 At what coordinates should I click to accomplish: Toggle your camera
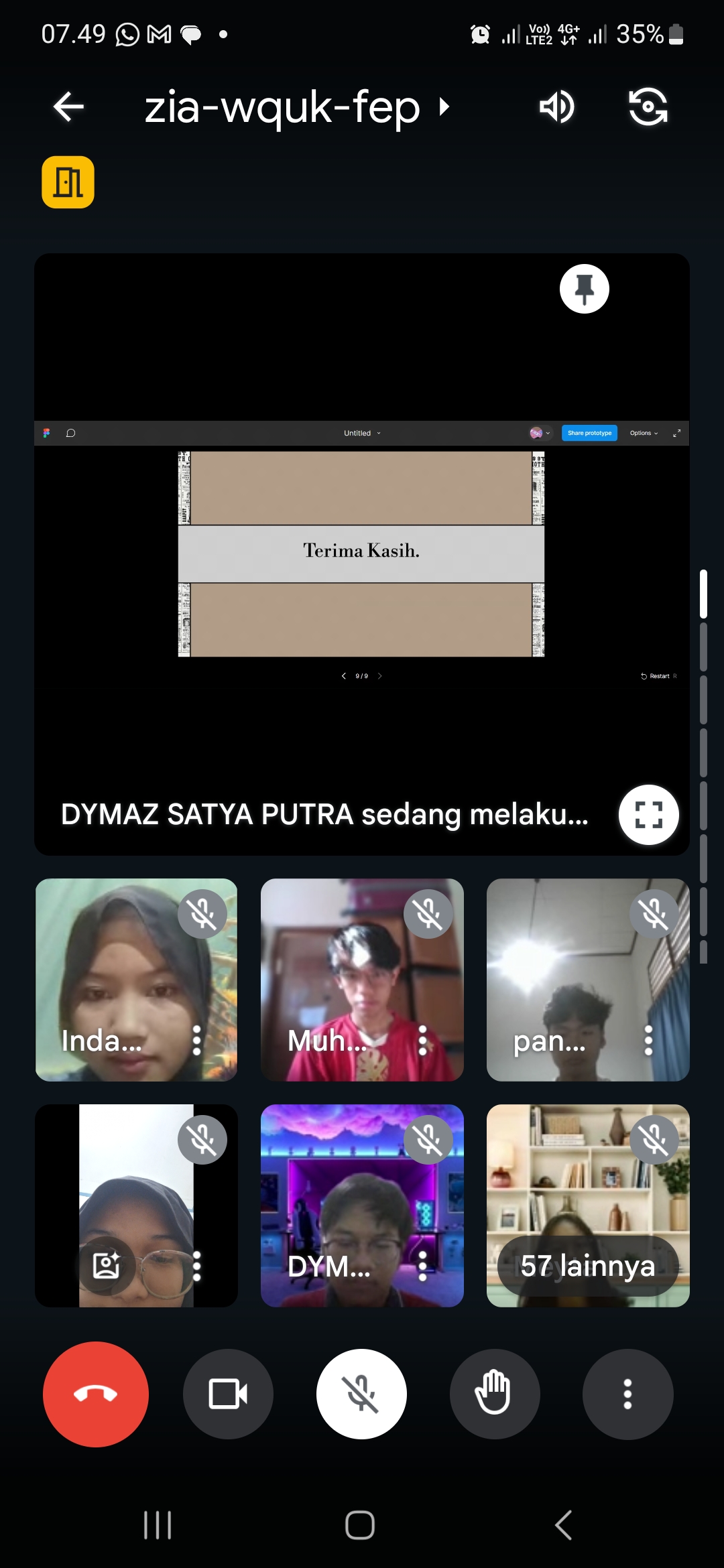pyautogui.click(x=228, y=1394)
